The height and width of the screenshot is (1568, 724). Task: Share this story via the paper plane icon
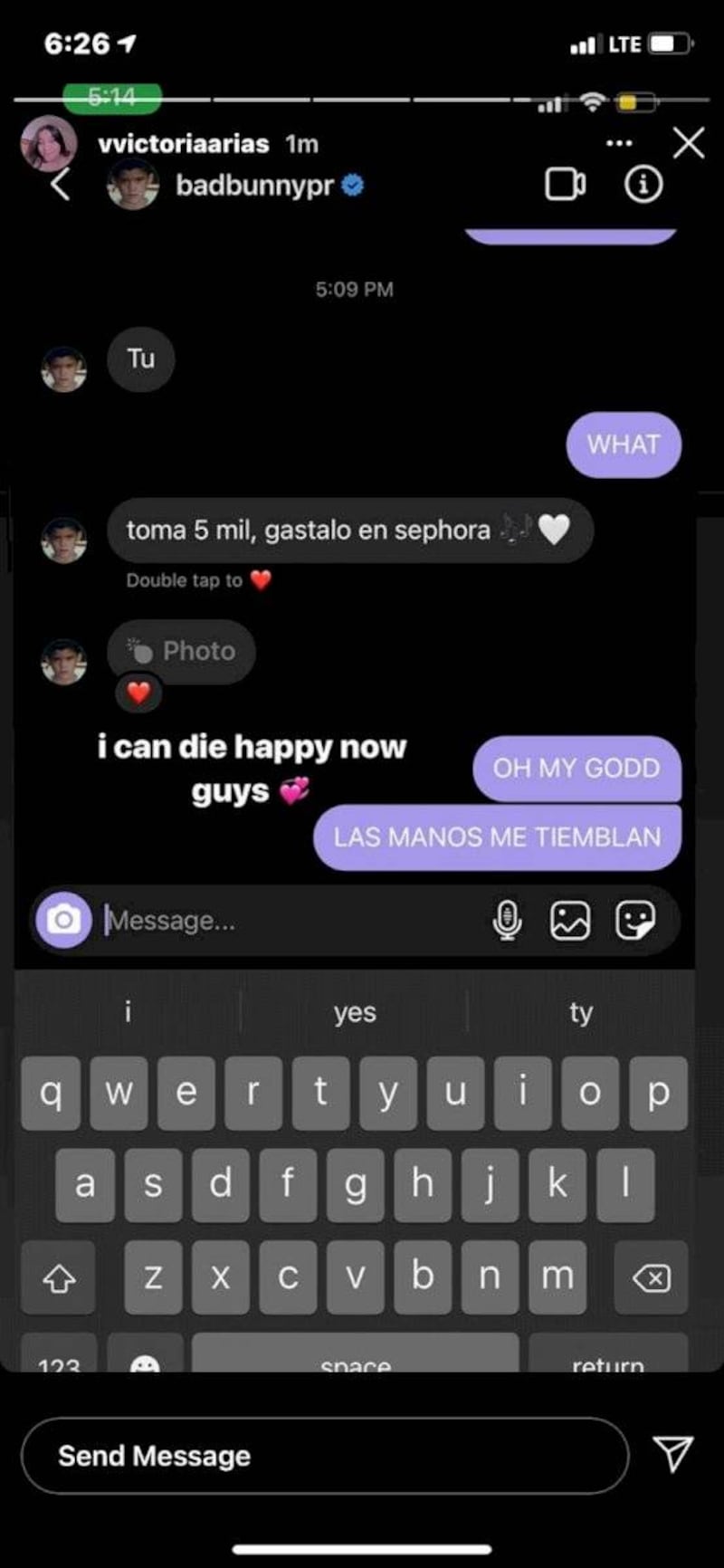673,1453
